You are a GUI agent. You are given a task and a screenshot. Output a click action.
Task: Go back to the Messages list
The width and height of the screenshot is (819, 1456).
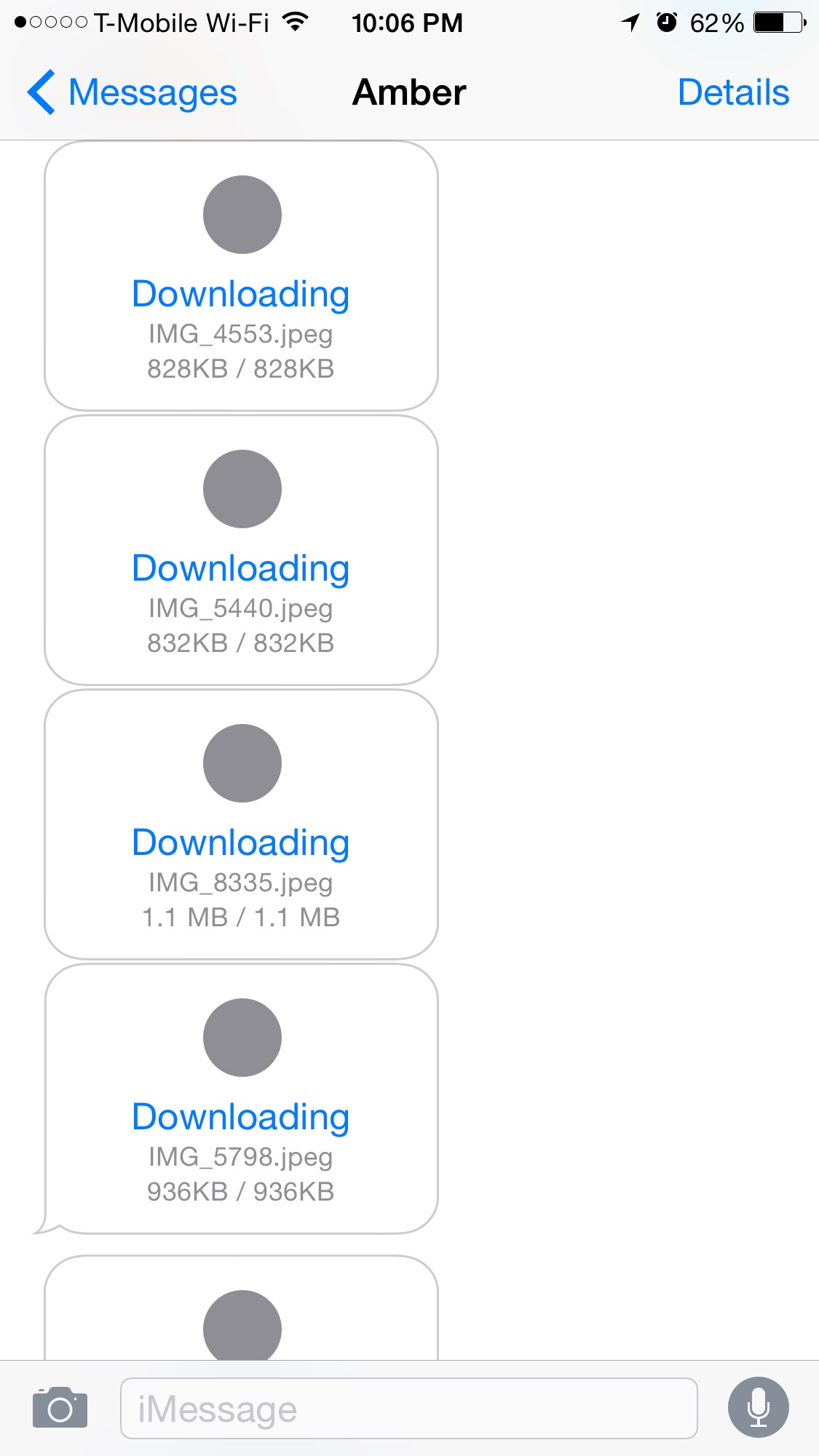tap(132, 92)
